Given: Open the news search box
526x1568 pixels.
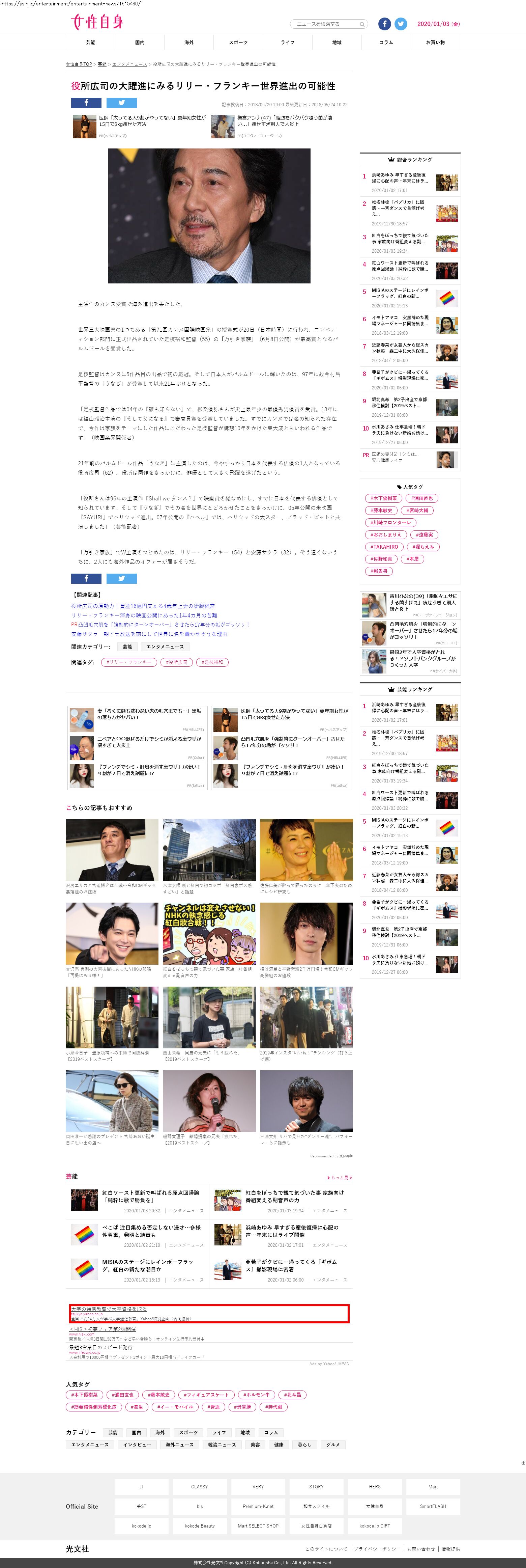Looking at the screenshot, I should click(x=329, y=24).
